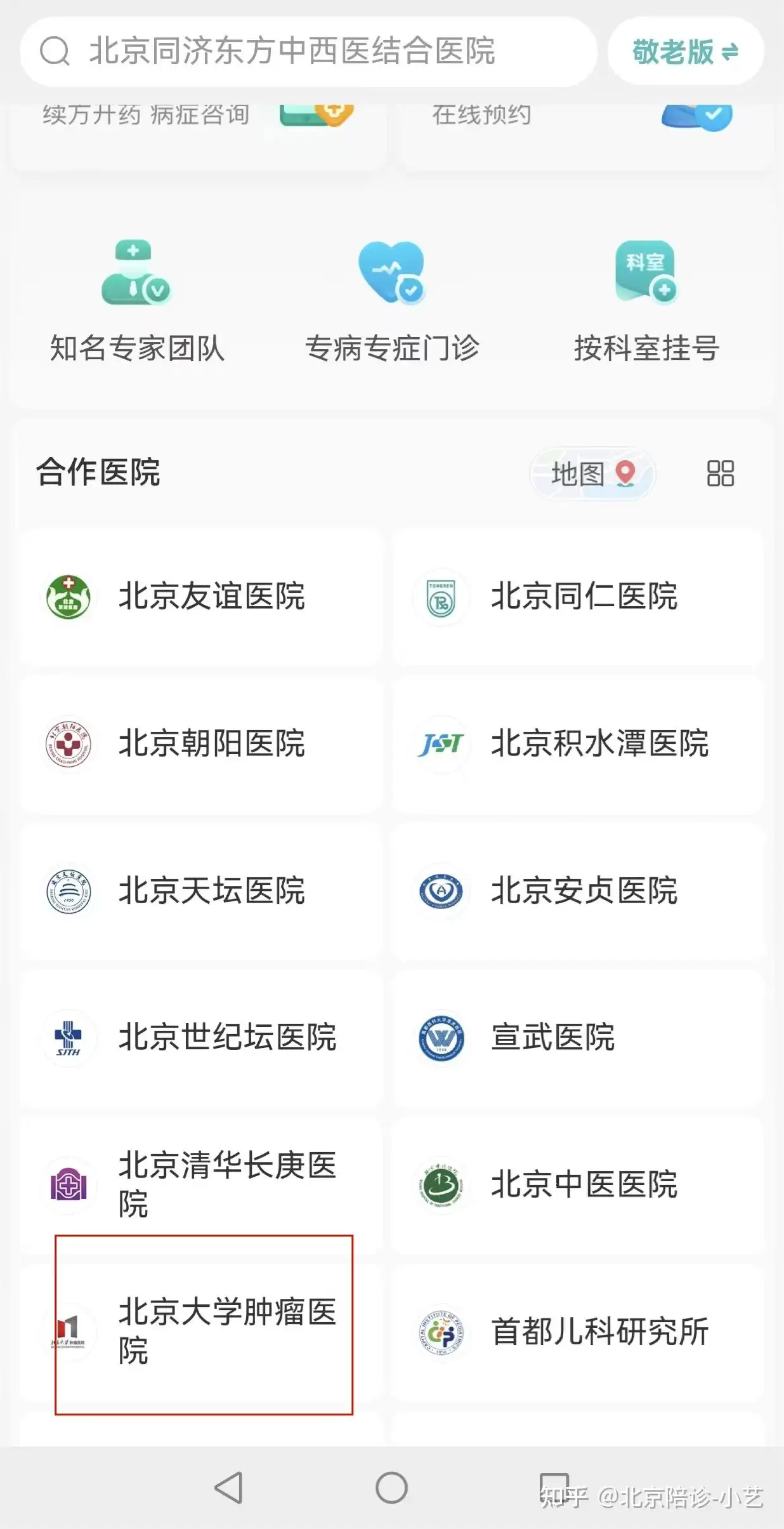Viewport: 784px width, 1529px height.
Task: Select 北京积水潭医院
Action: 578,744
